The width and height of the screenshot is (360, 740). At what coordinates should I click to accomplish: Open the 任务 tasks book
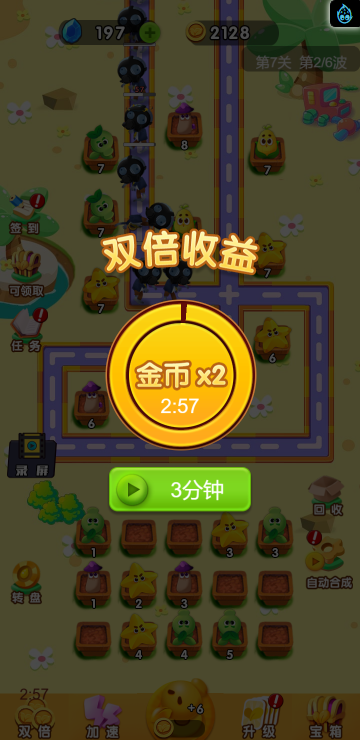click(x=28, y=330)
